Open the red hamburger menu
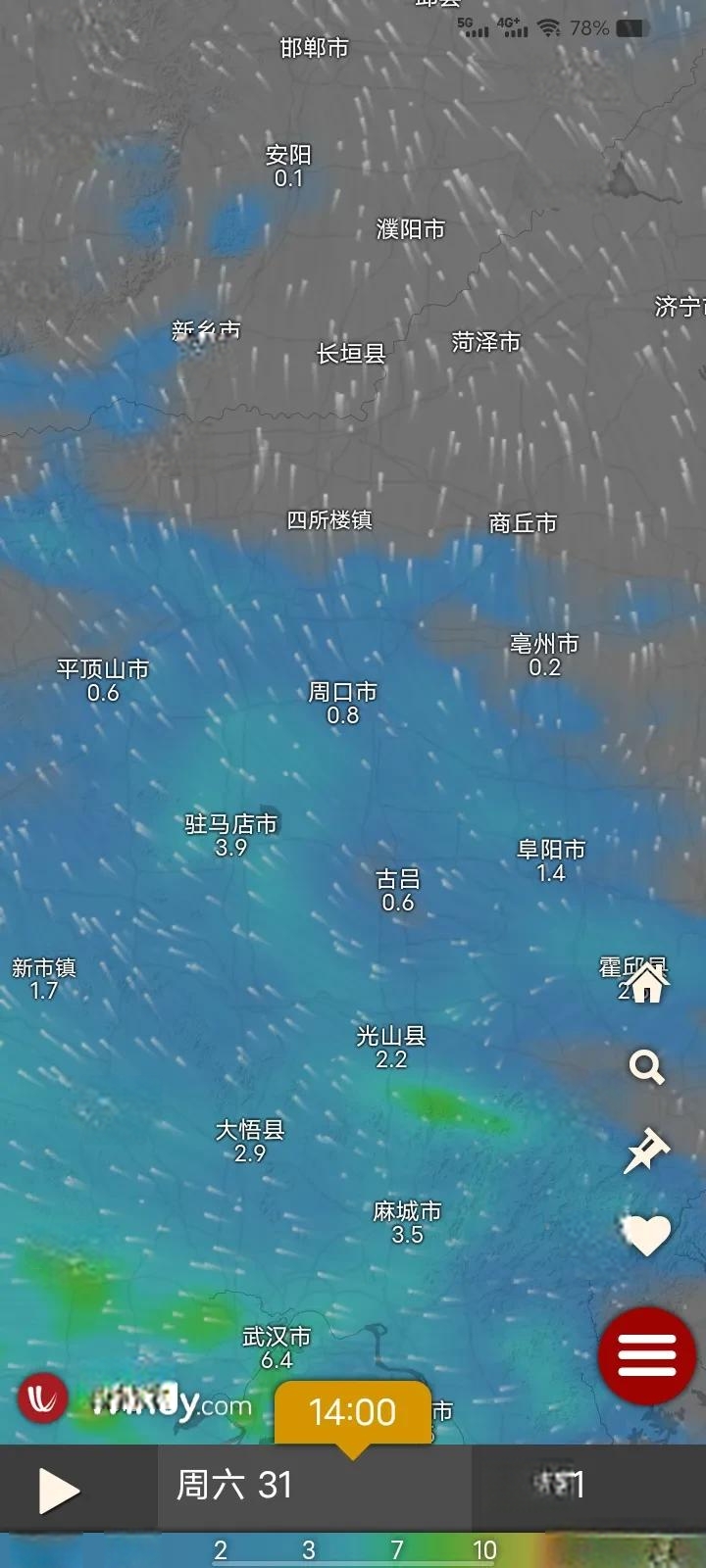Image resolution: width=706 pixels, height=1568 pixels. click(647, 1356)
